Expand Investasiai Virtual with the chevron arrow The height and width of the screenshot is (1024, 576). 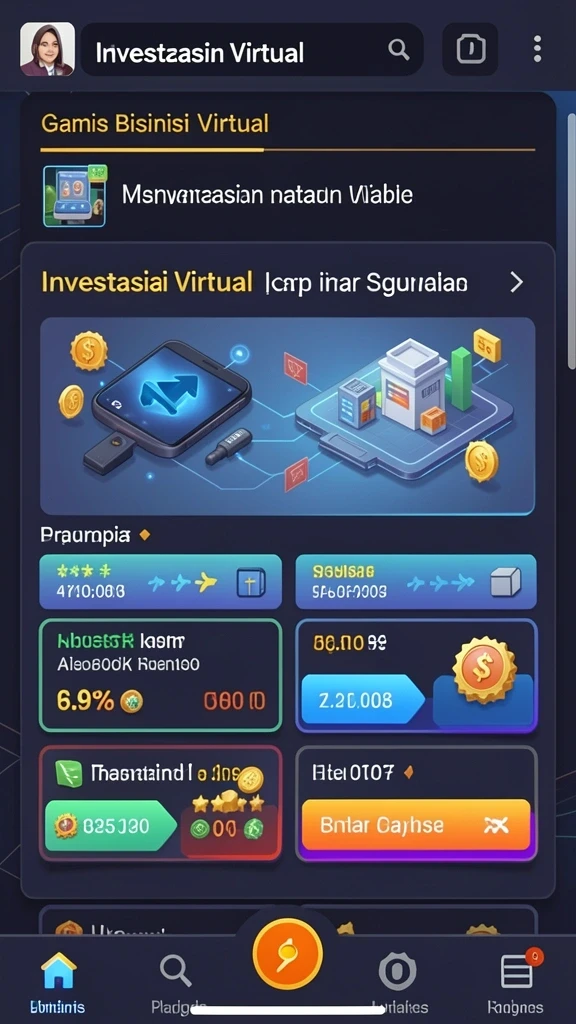coord(516,282)
